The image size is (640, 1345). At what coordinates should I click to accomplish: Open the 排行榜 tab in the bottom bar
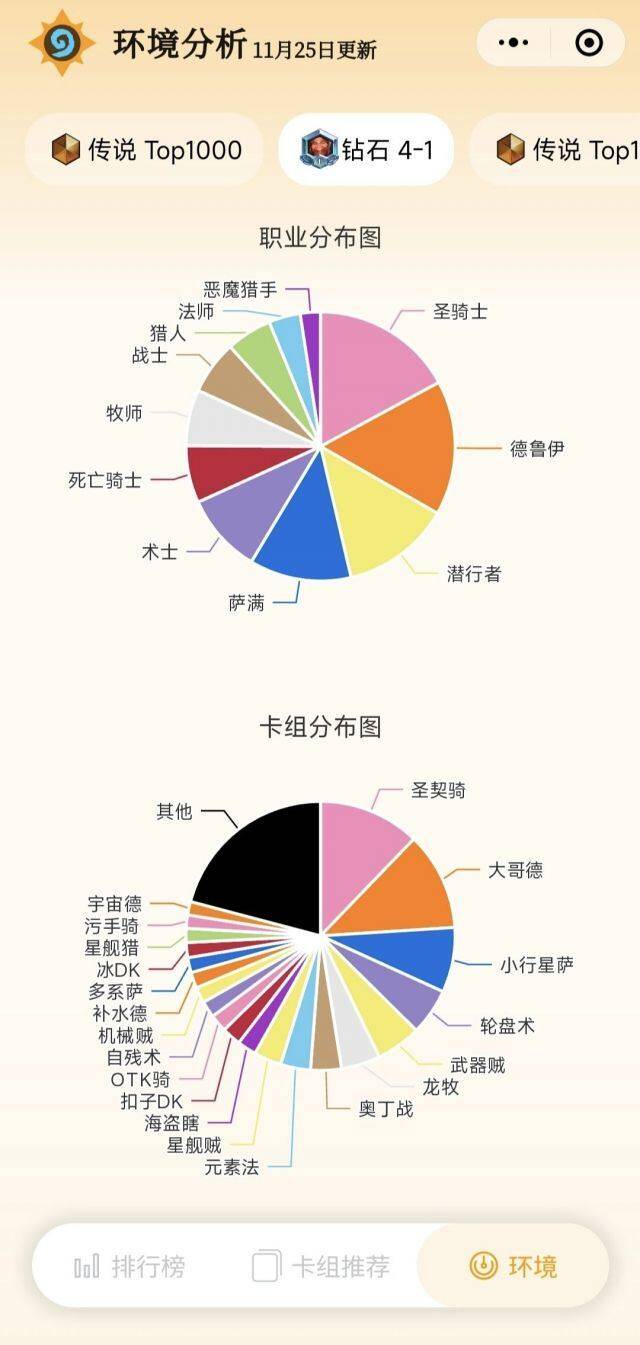pyautogui.click(x=129, y=1266)
